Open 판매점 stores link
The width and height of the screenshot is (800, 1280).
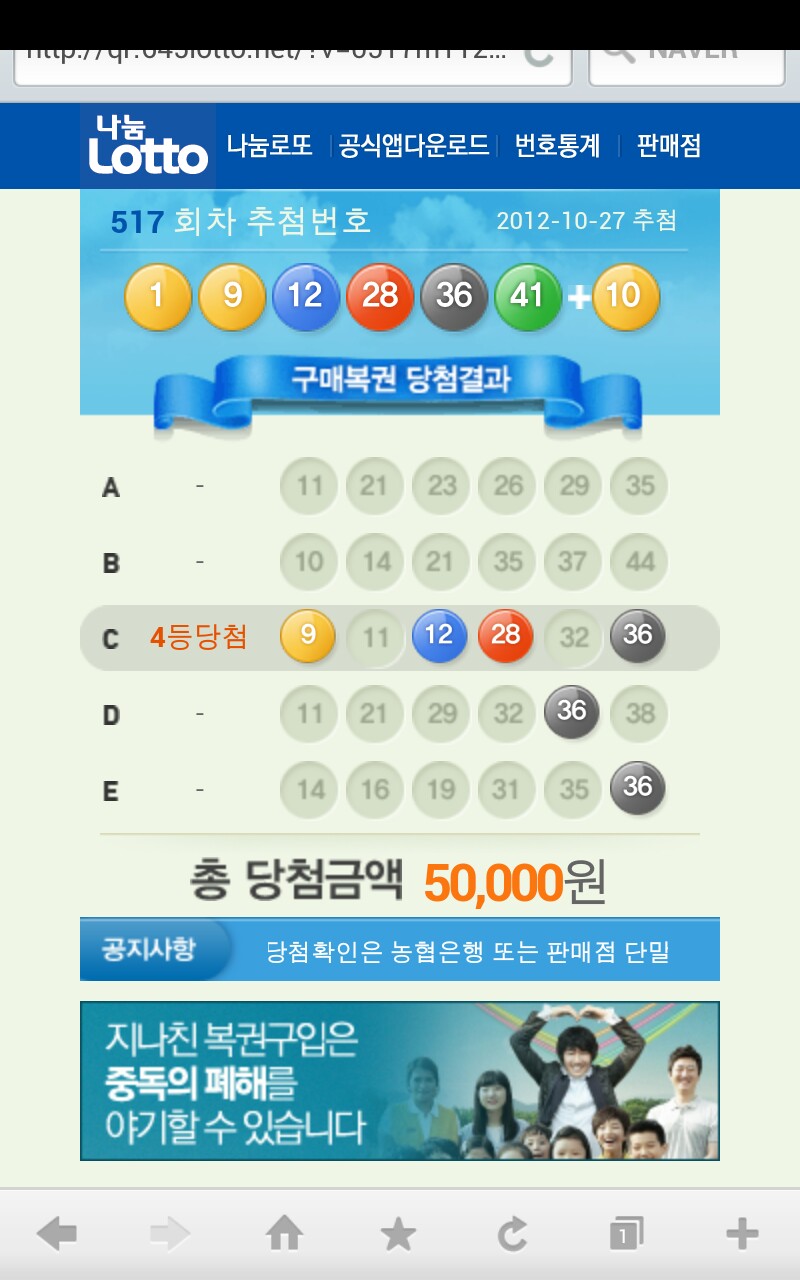[669, 146]
